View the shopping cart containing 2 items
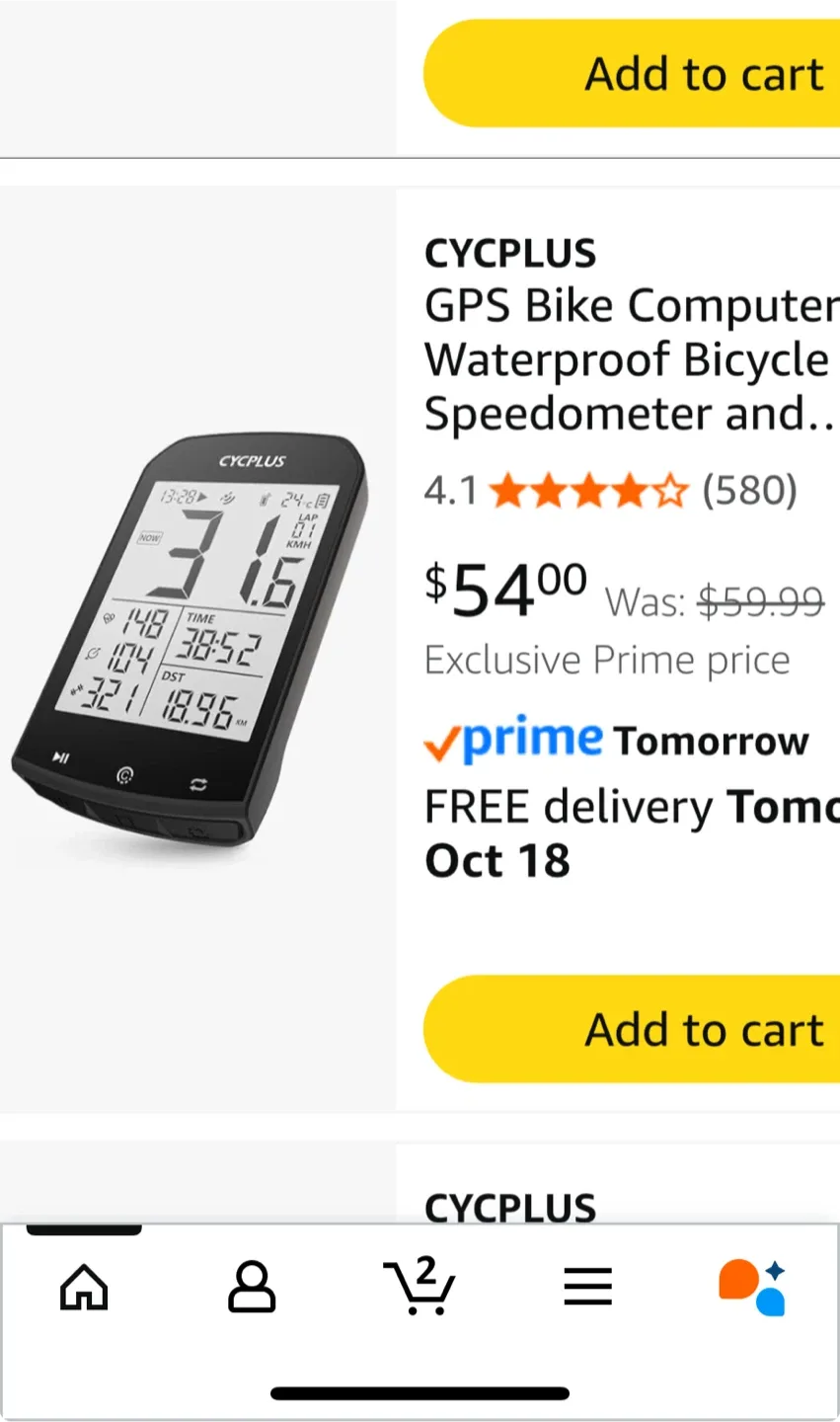Screen dimensions: 840x1422 [420, 1289]
